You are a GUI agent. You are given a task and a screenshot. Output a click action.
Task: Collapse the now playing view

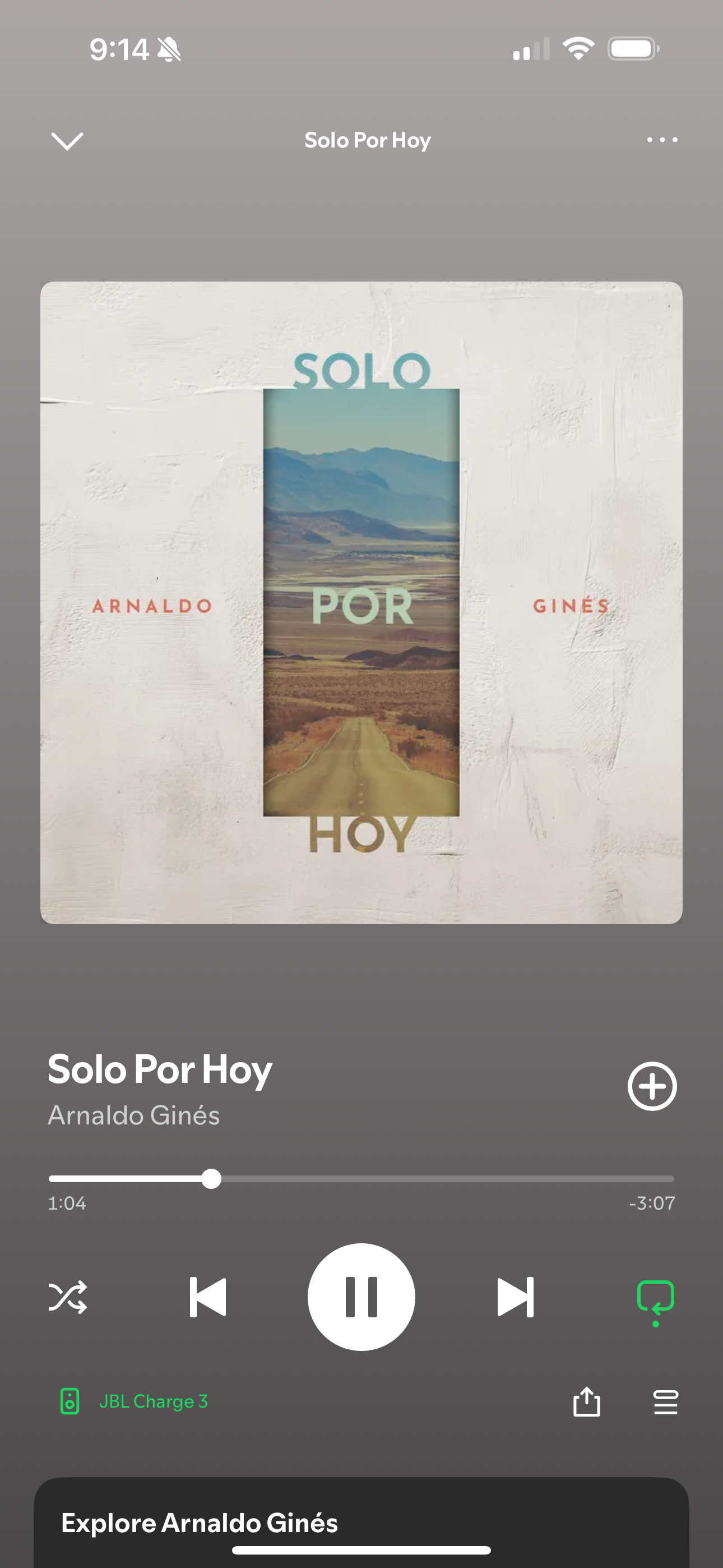pos(67,141)
